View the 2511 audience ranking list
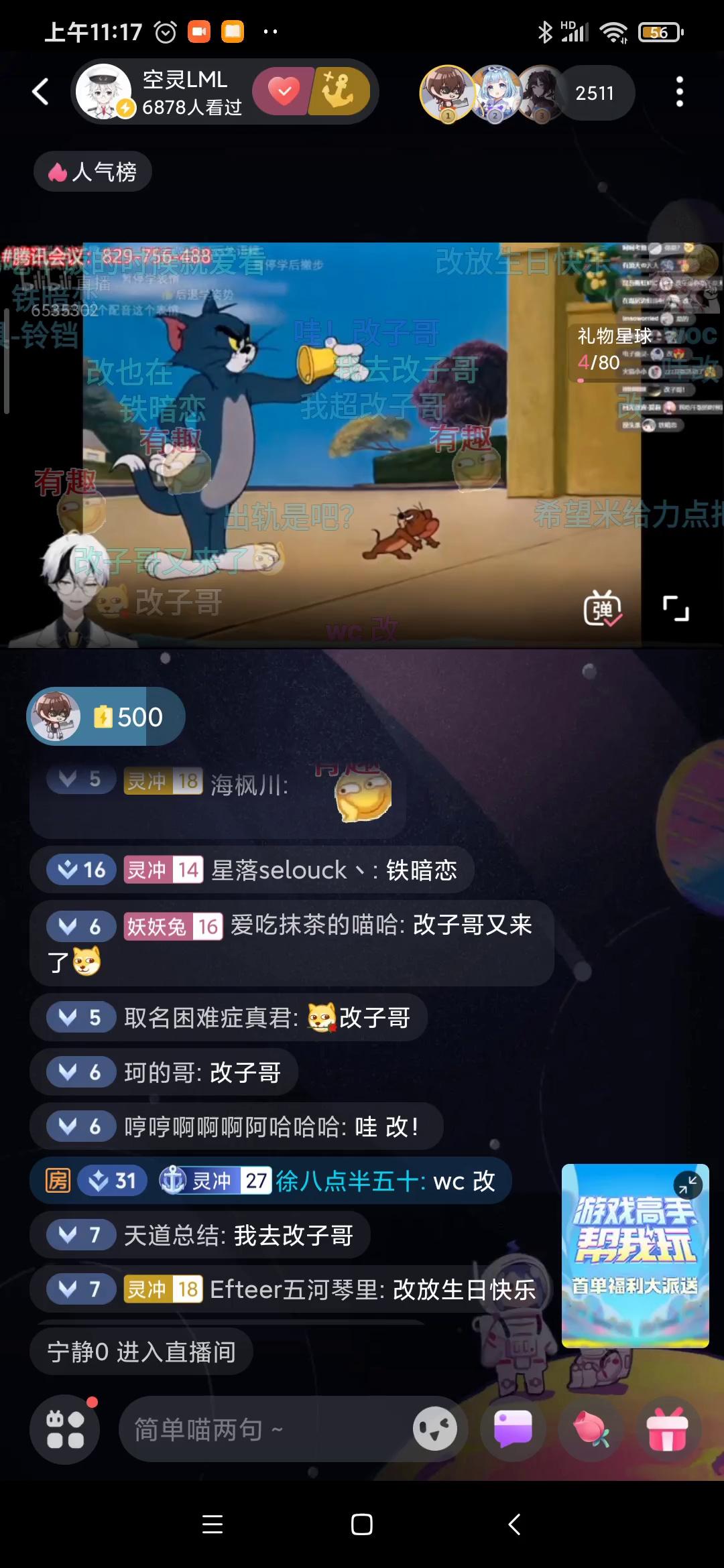The height and width of the screenshot is (1568, 724). pos(594,93)
